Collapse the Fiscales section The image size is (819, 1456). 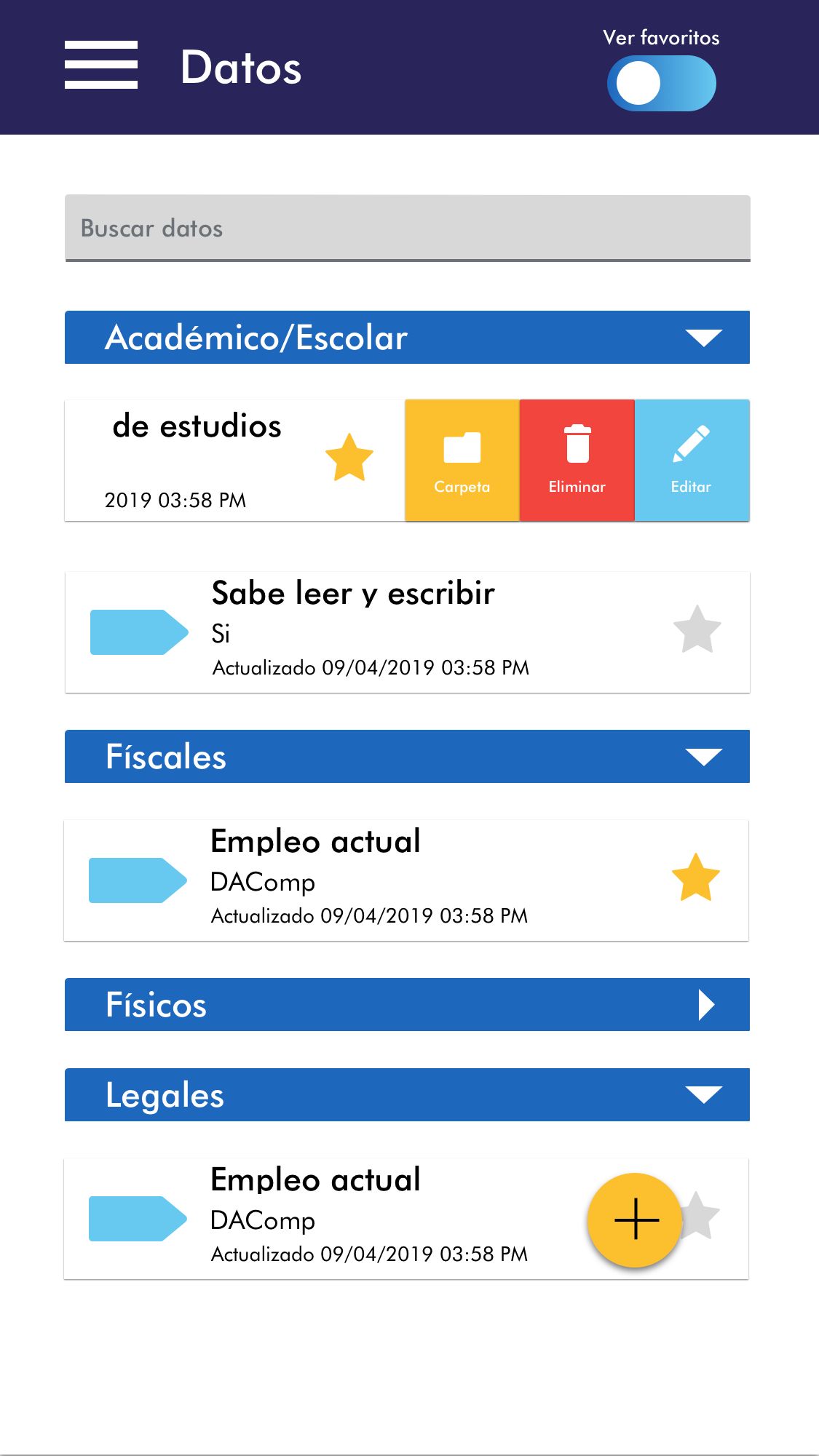pyautogui.click(x=703, y=757)
